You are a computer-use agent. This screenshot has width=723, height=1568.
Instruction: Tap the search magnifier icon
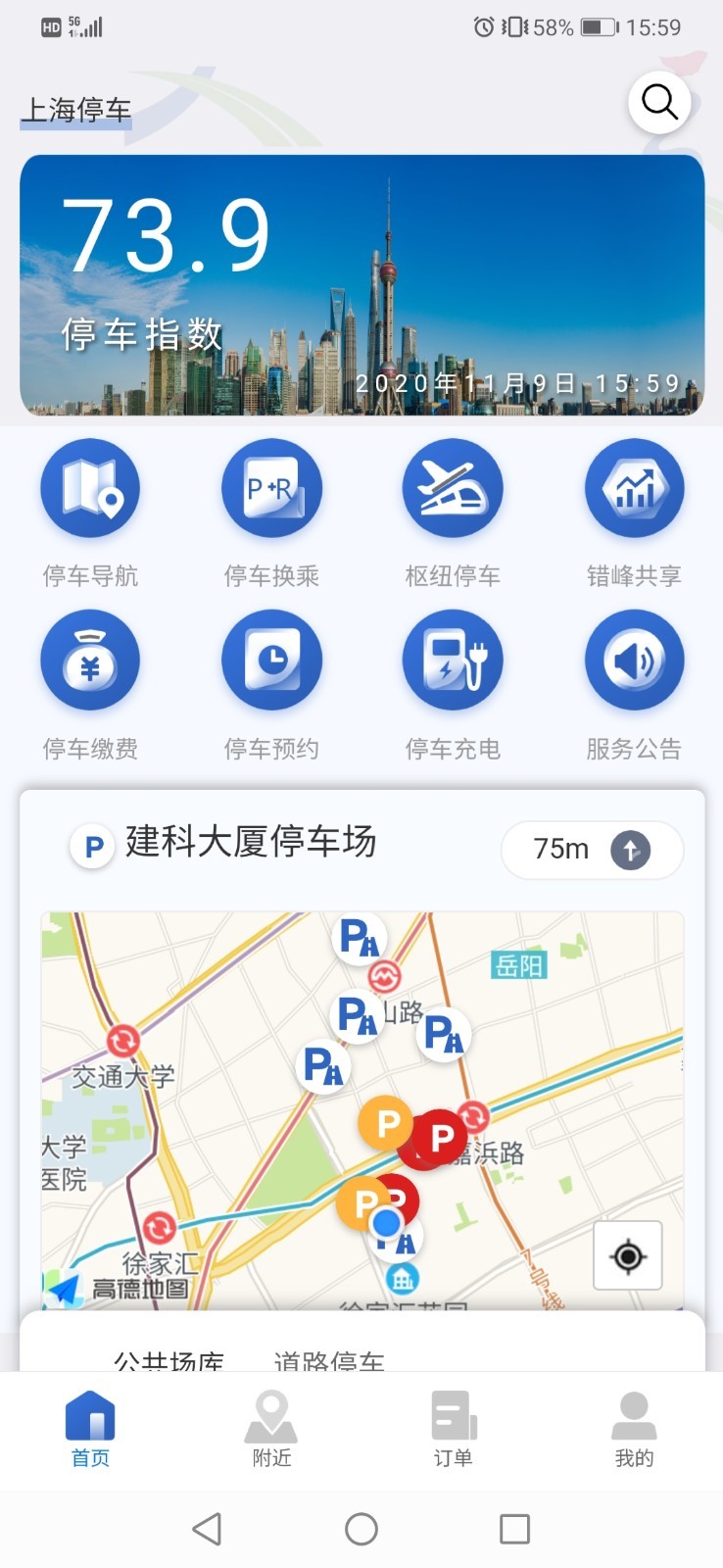tap(658, 101)
